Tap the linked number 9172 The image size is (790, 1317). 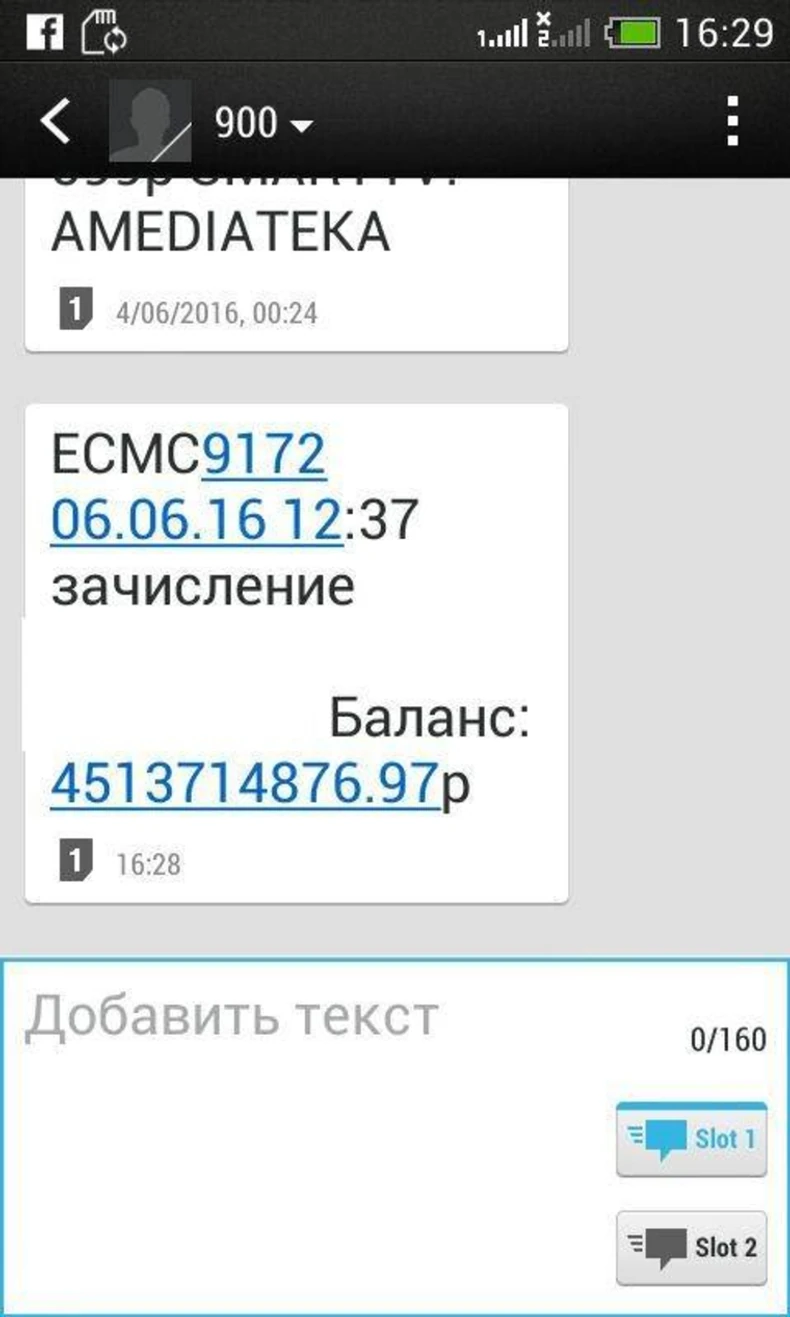(265, 458)
